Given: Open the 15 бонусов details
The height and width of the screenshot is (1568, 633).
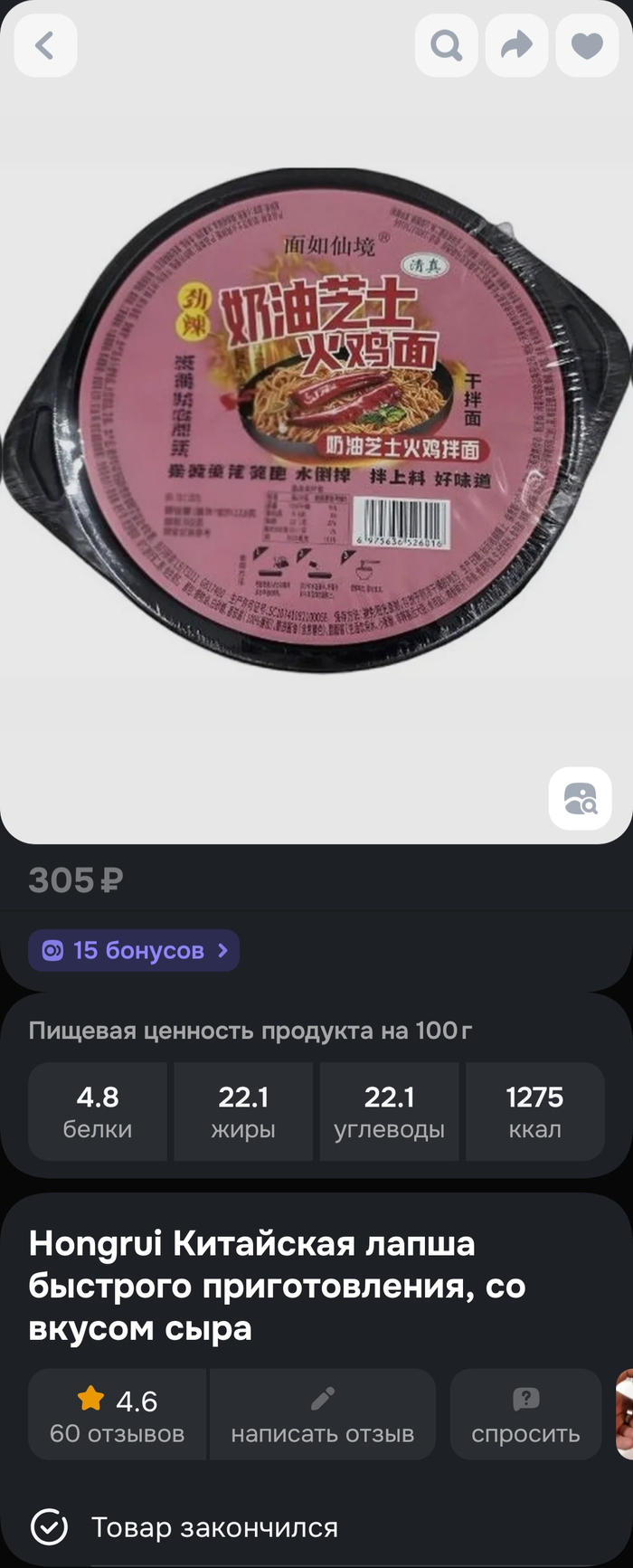Looking at the screenshot, I should 134,950.
